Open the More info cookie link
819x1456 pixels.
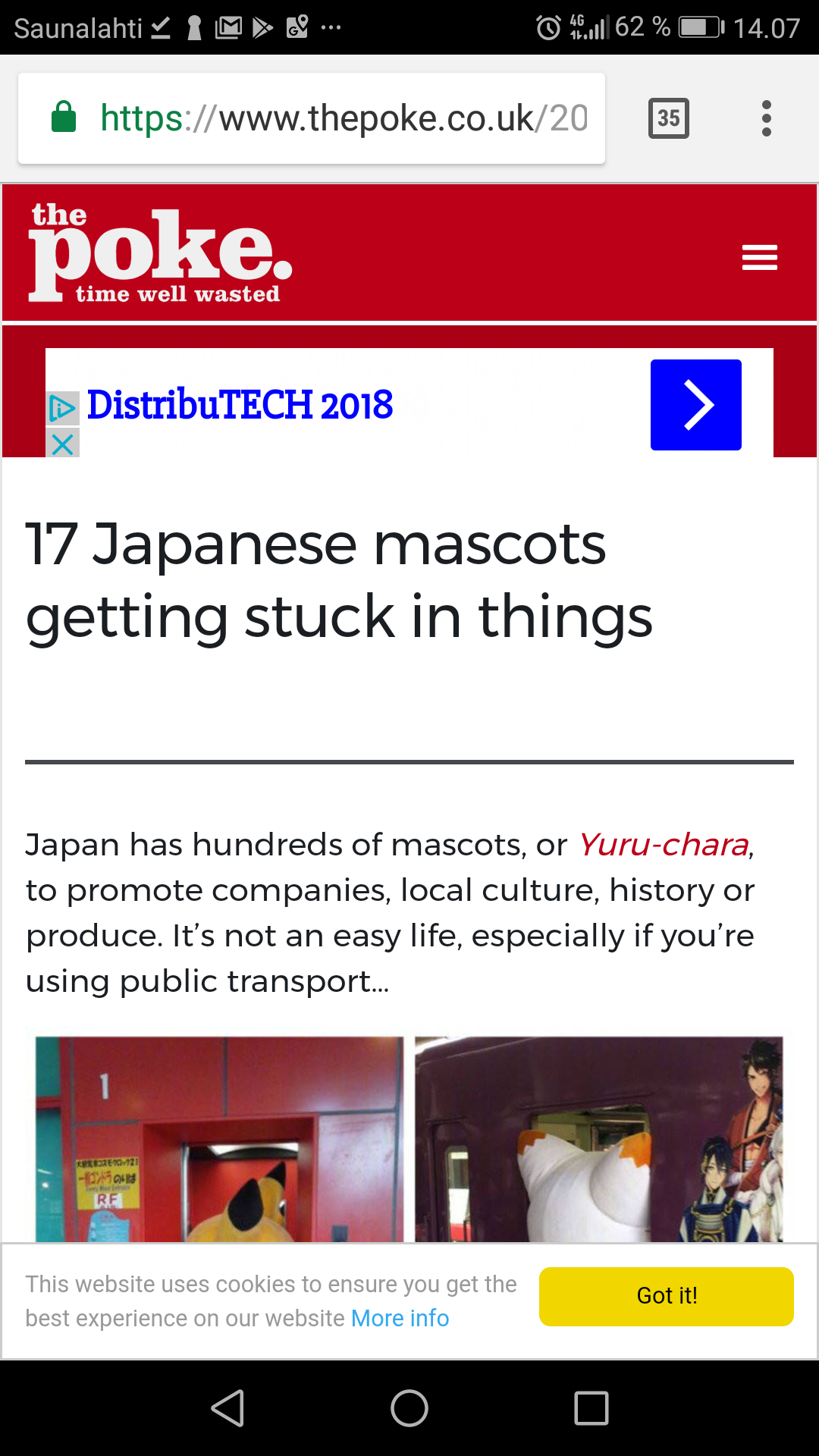coord(400,1319)
